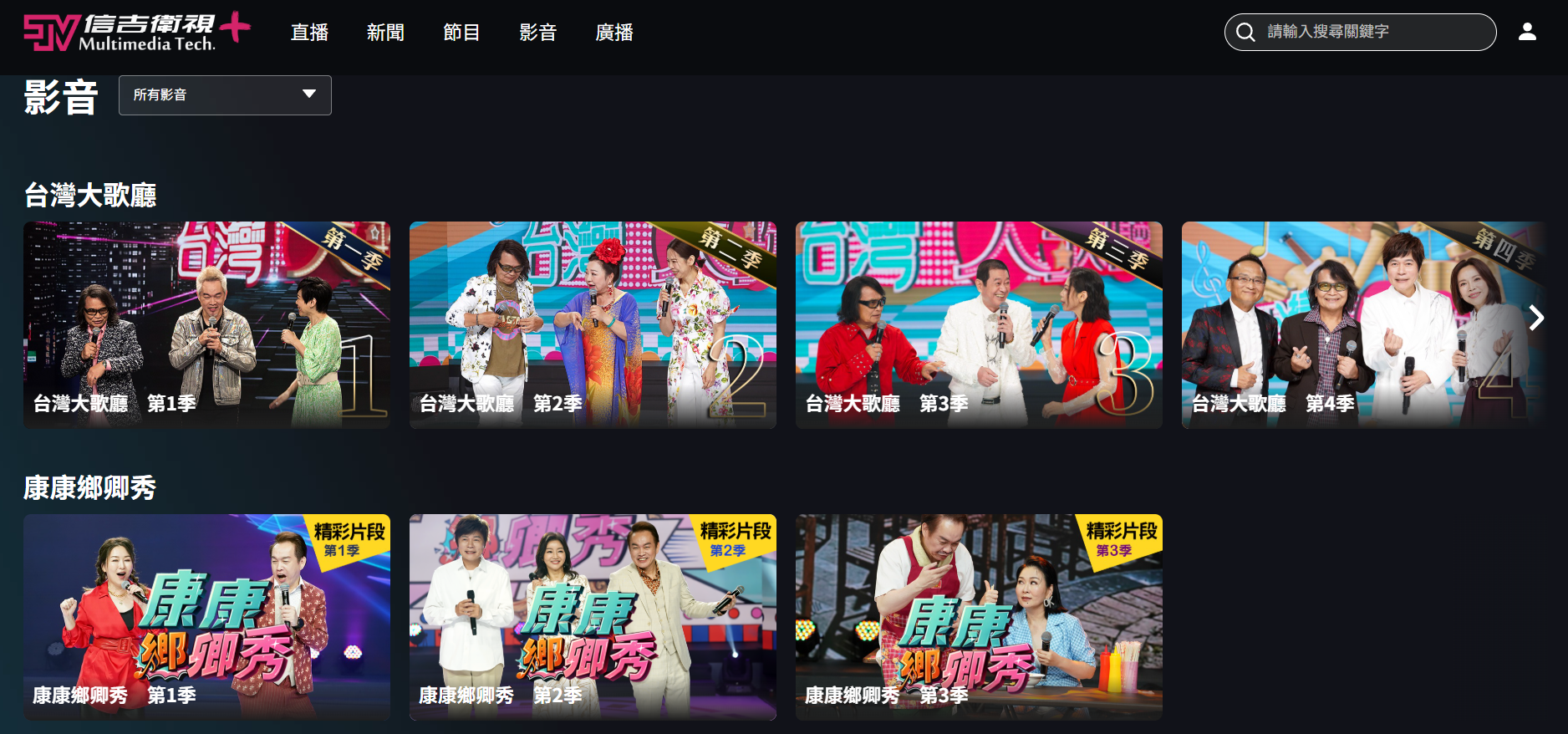Open the user account icon
Image resolution: width=1568 pixels, height=734 pixels.
tap(1527, 32)
